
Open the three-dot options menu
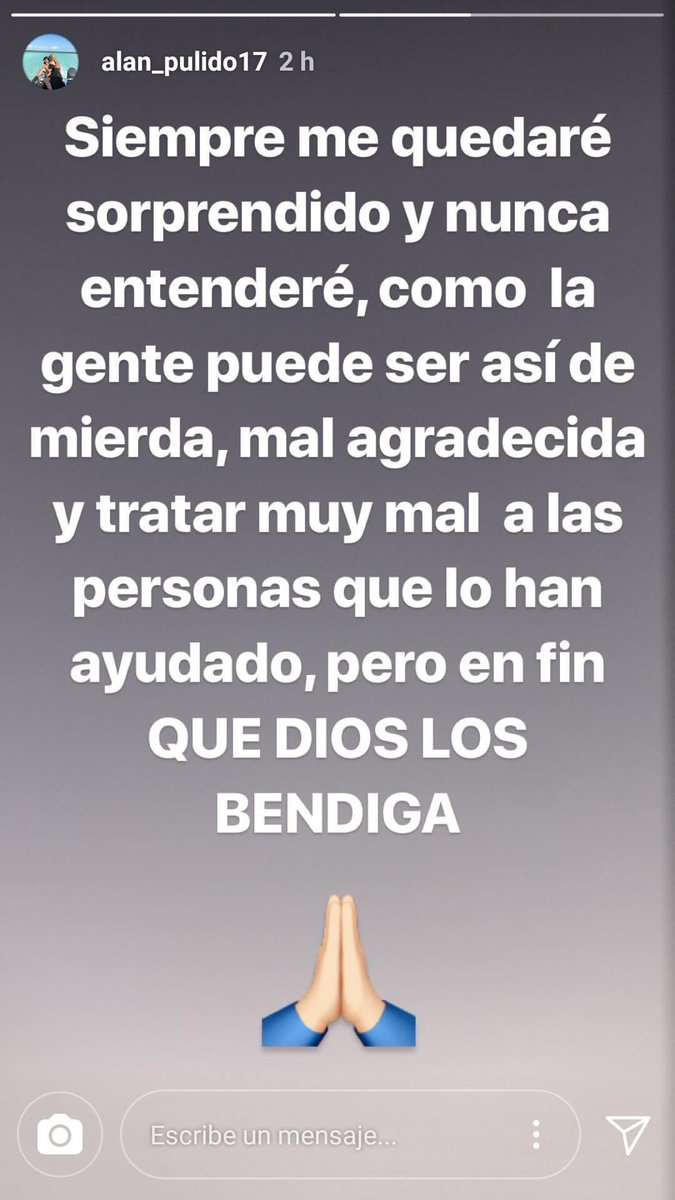click(537, 1134)
